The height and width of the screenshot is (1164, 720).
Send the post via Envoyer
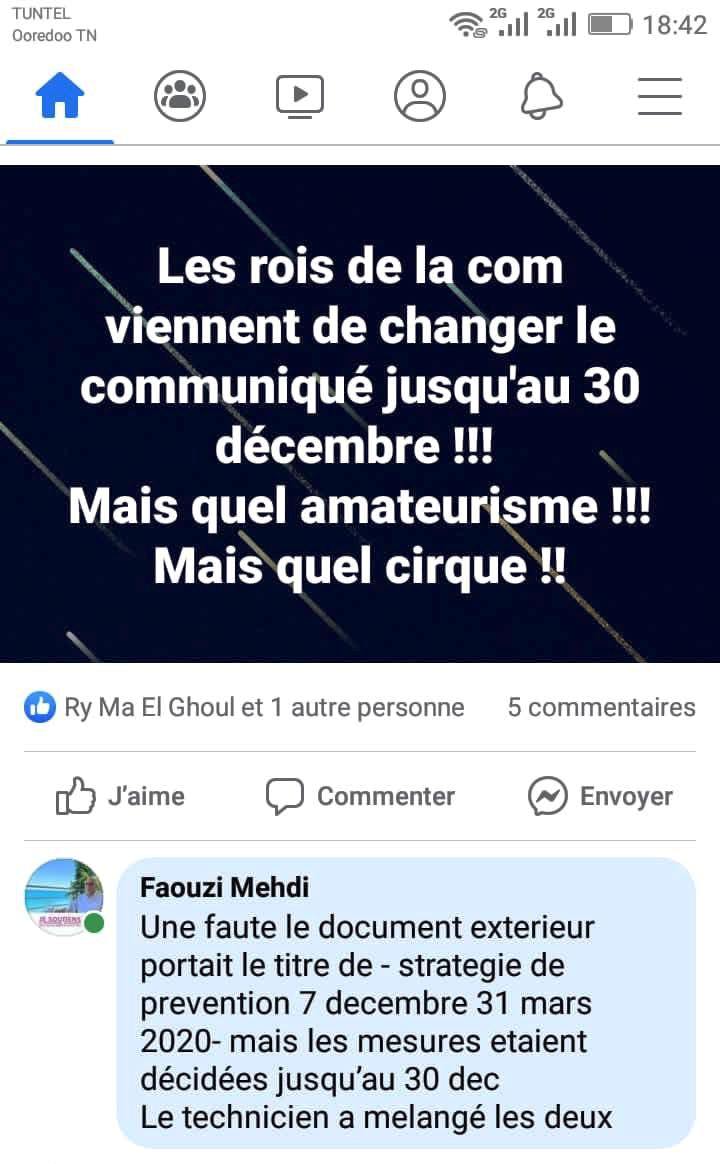tap(600, 796)
